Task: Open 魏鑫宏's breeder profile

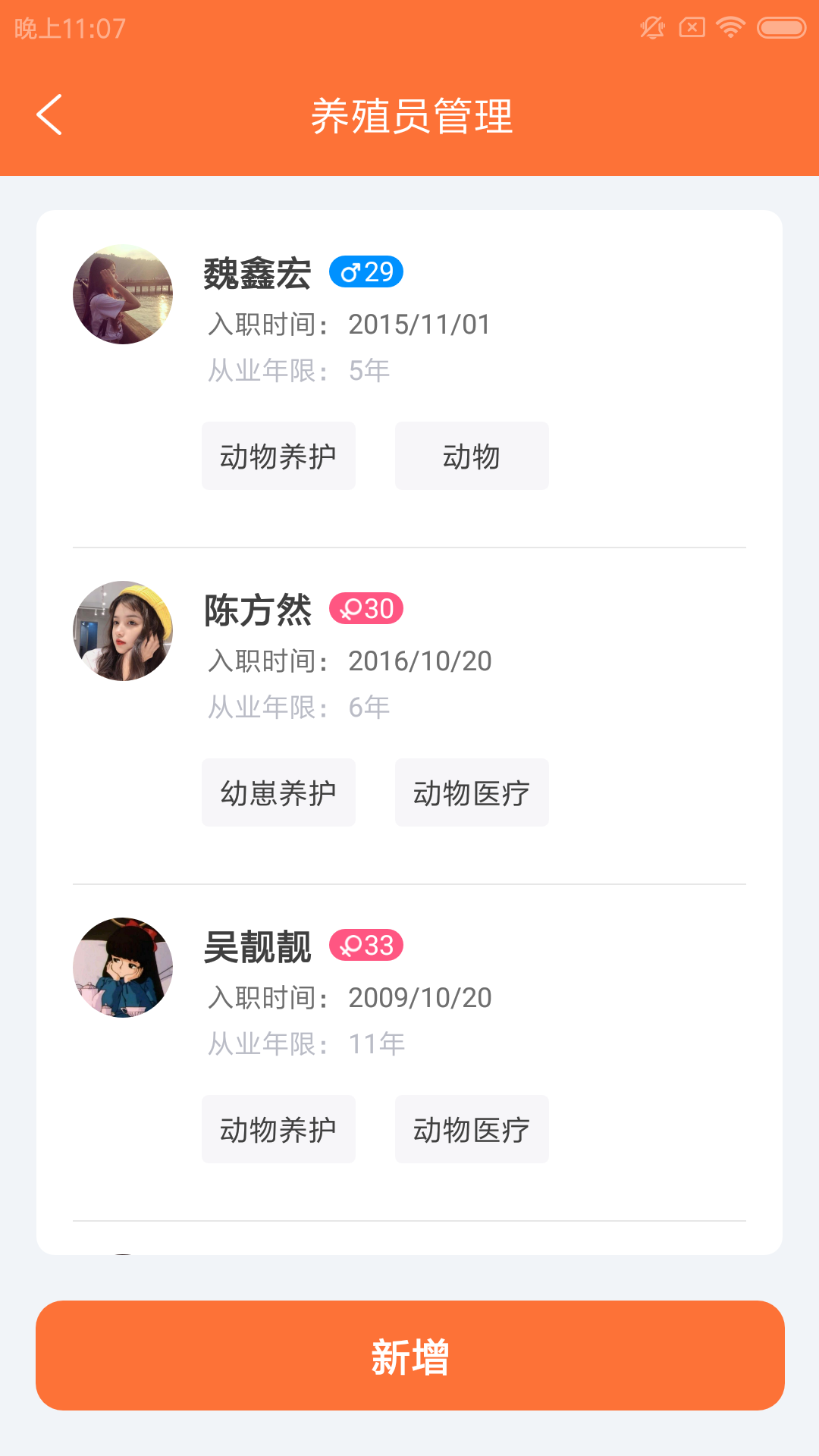Action: tap(256, 274)
